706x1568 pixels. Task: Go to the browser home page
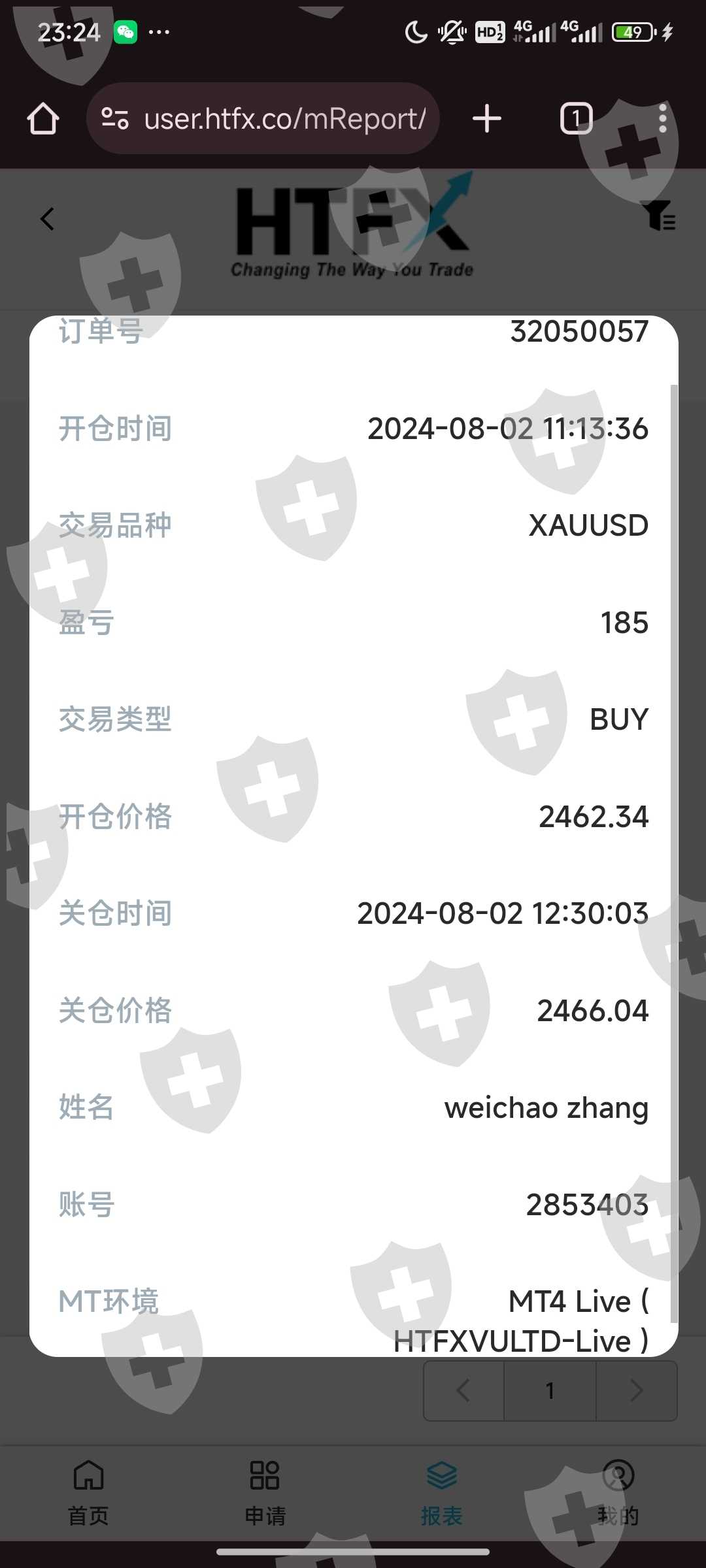(x=43, y=119)
